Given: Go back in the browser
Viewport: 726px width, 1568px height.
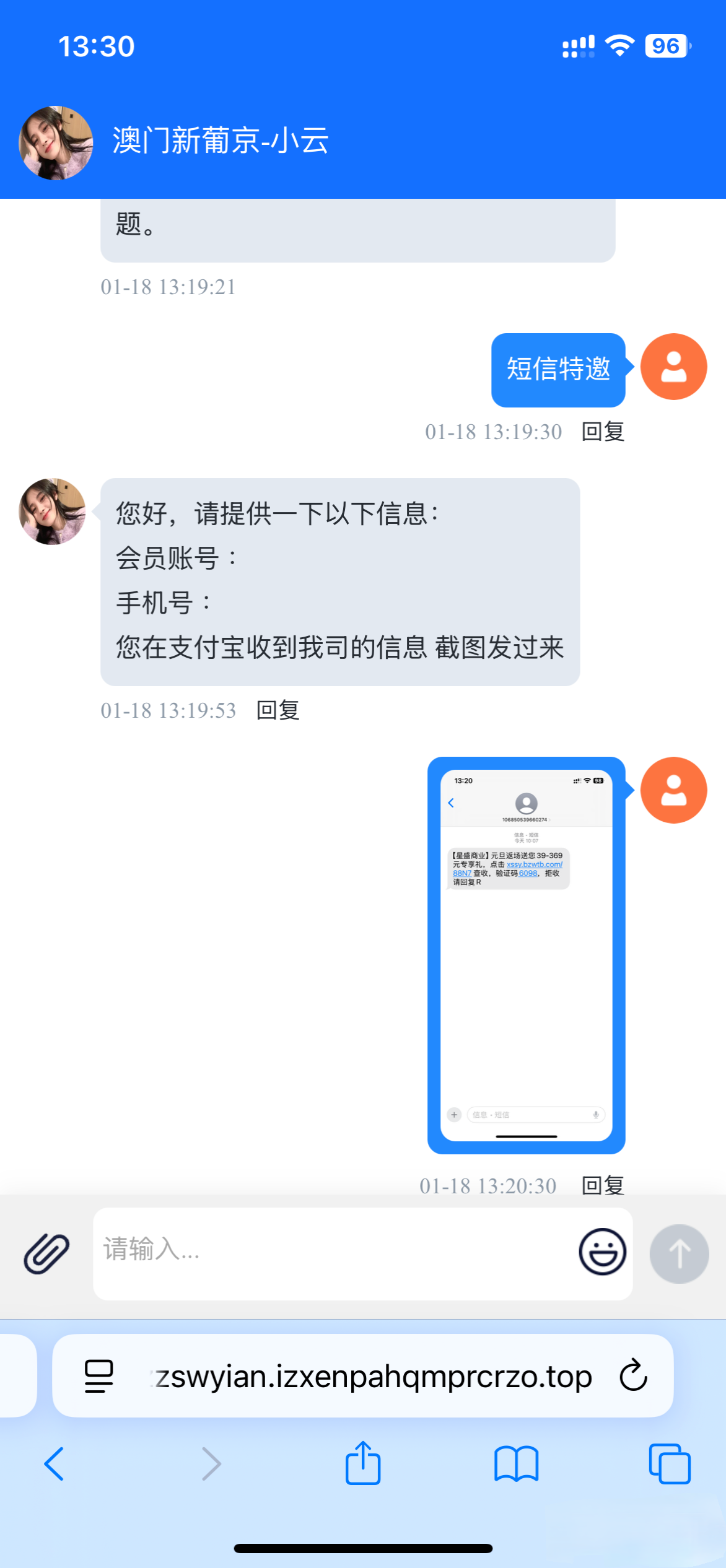Looking at the screenshot, I should tap(54, 1464).
